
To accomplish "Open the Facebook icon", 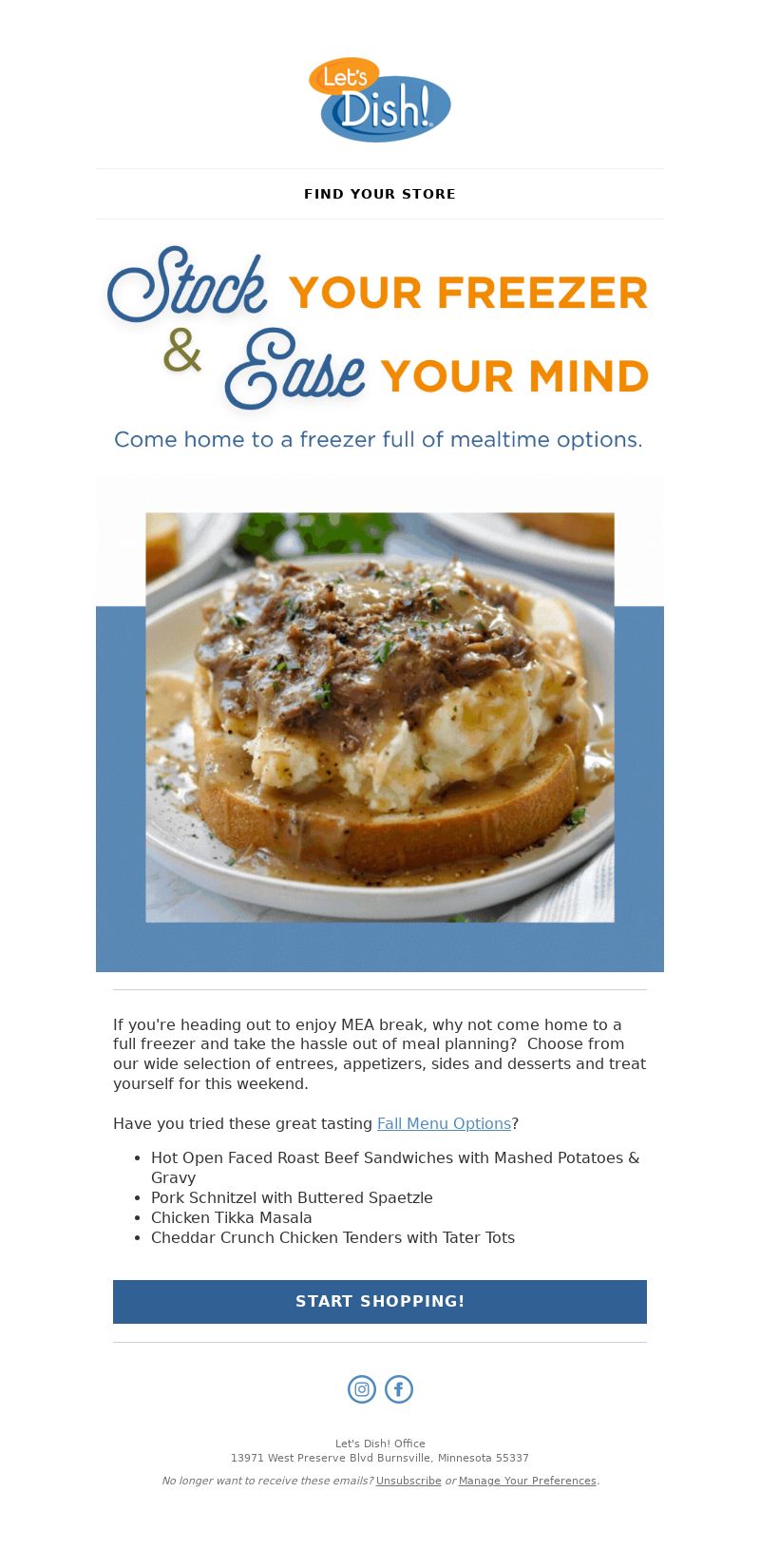I will click(399, 1389).
